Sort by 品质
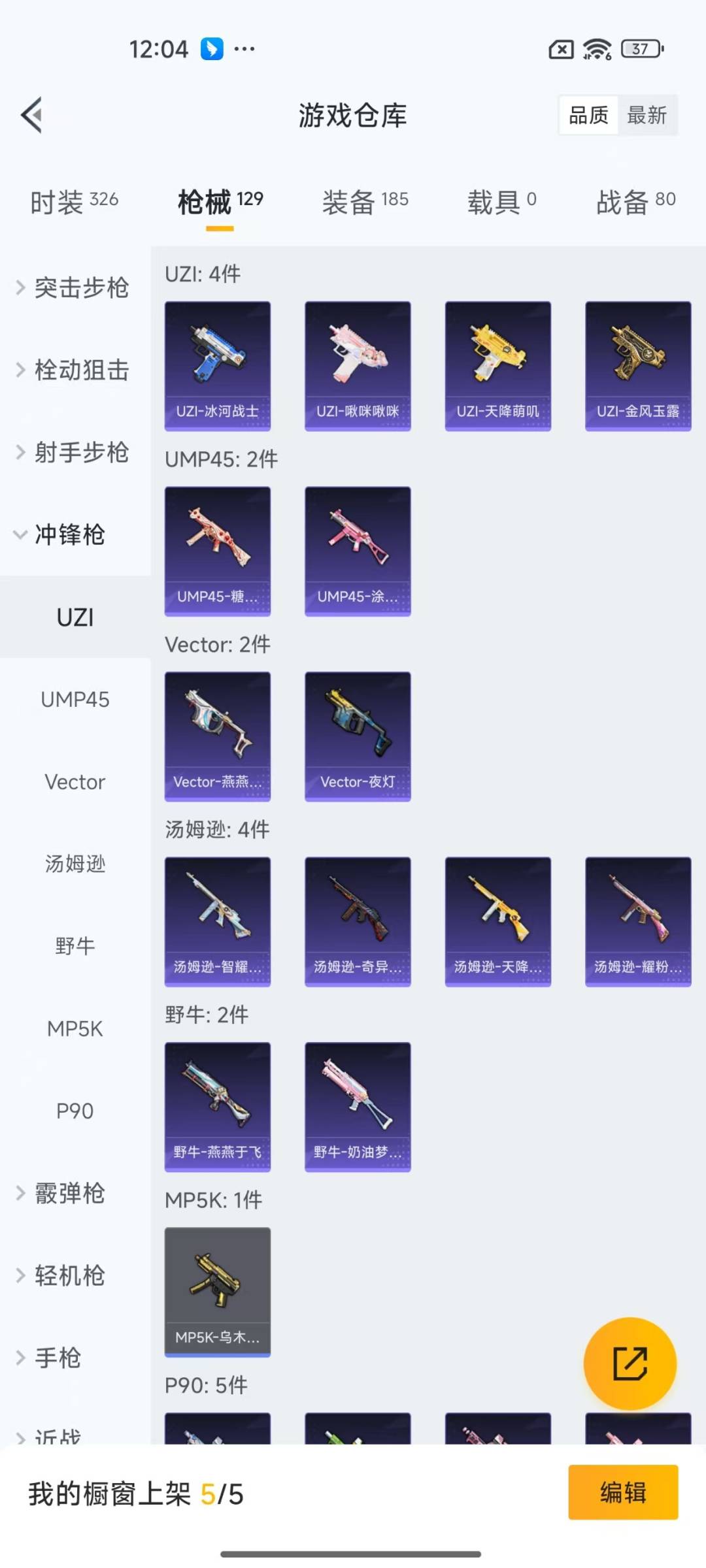Screen dimensions: 706x1568 pos(588,116)
